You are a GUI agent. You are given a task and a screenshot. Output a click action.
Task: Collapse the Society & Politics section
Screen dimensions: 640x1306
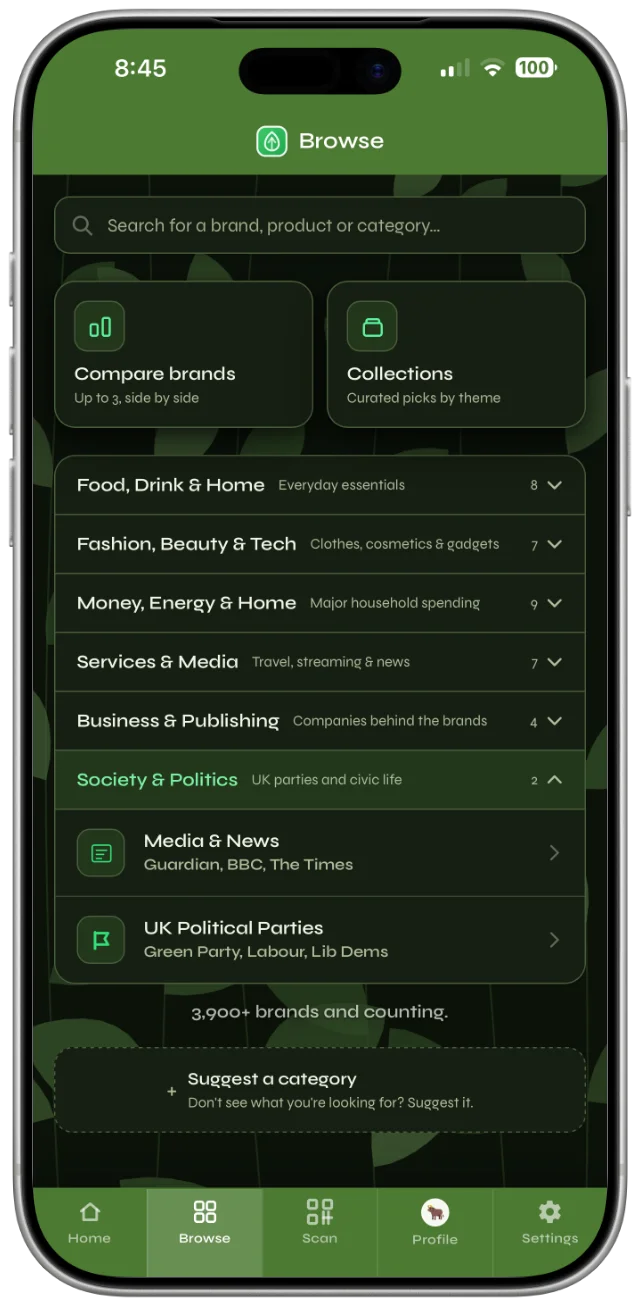320,780
